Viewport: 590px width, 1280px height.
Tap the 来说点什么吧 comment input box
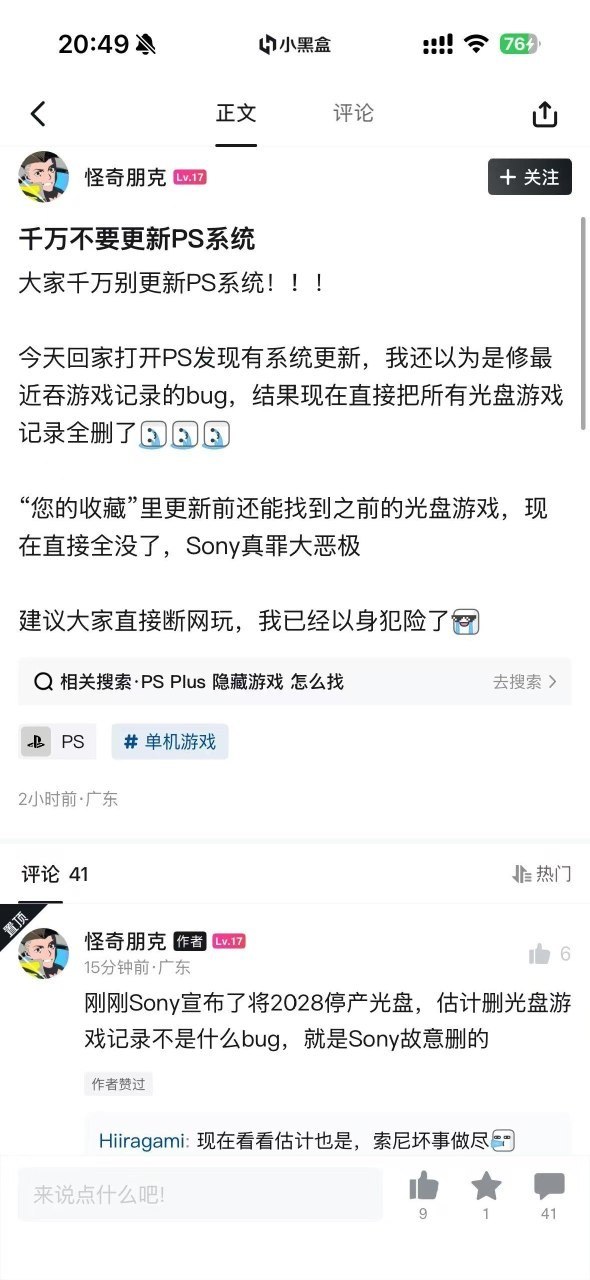click(x=200, y=1194)
